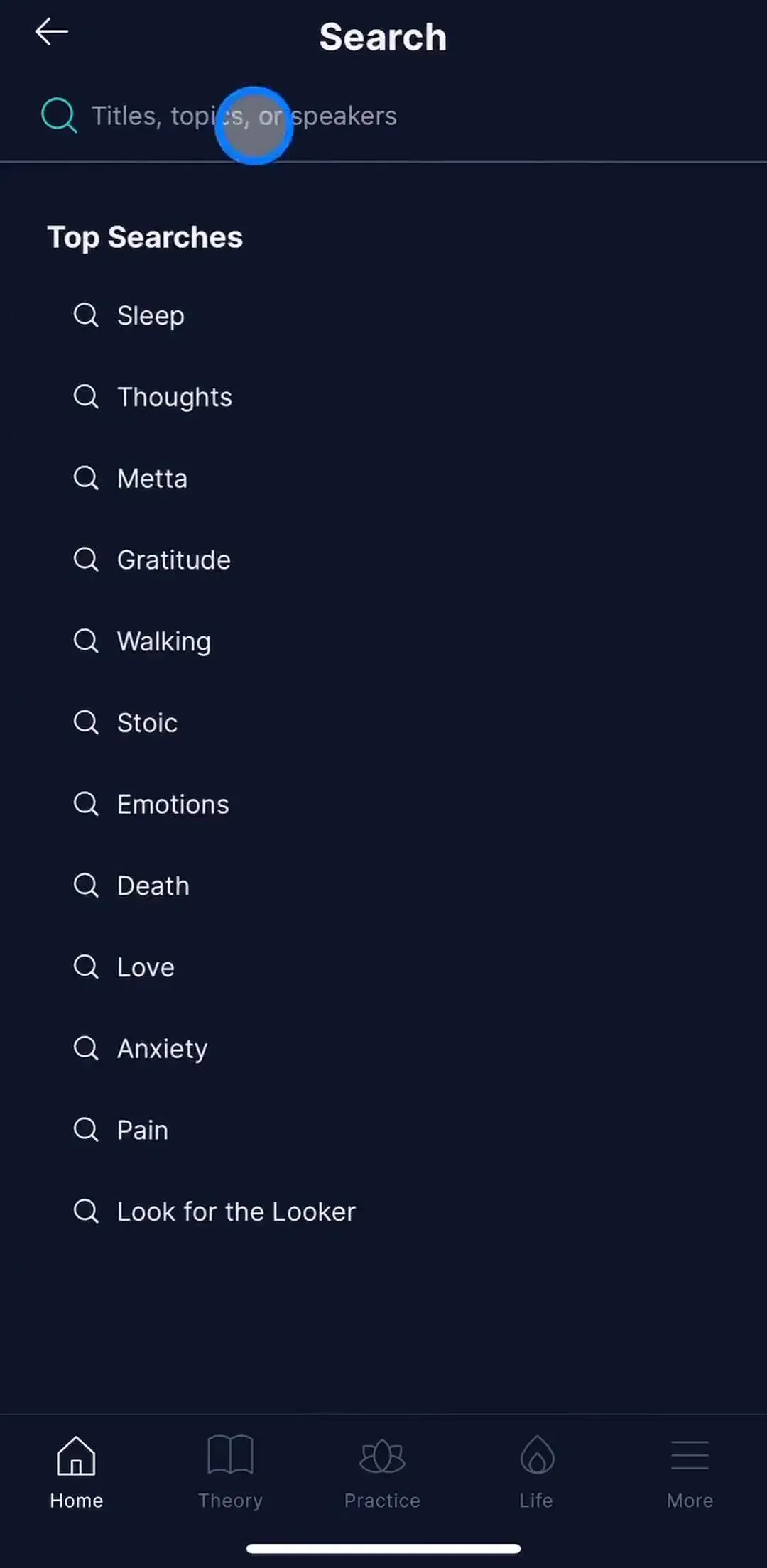Open the More menu tab
Viewport: 767px width, 1568px height.
pos(690,1473)
